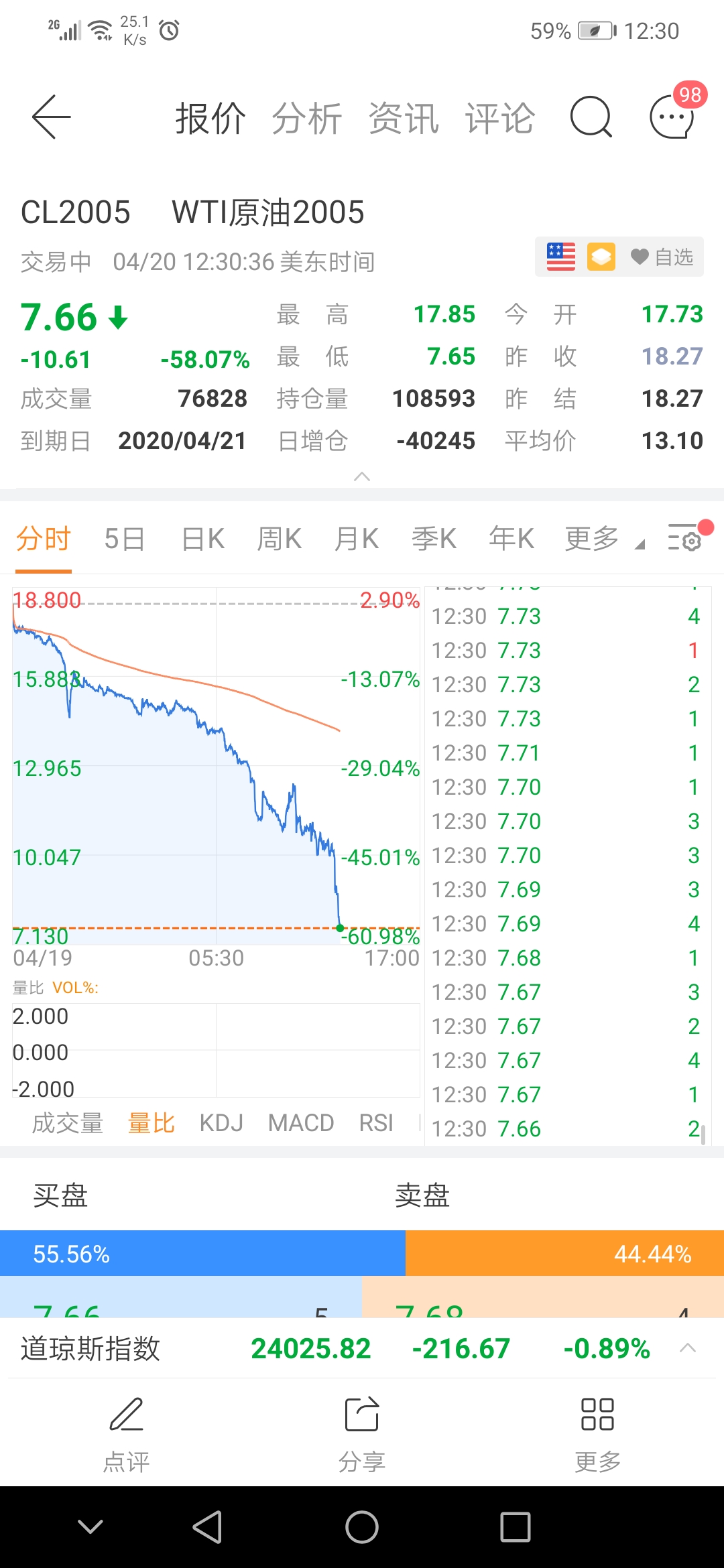Viewport: 724px width, 1568px height.
Task: Open chart settings gear icon
Action: pyautogui.click(x=684, y=538)
